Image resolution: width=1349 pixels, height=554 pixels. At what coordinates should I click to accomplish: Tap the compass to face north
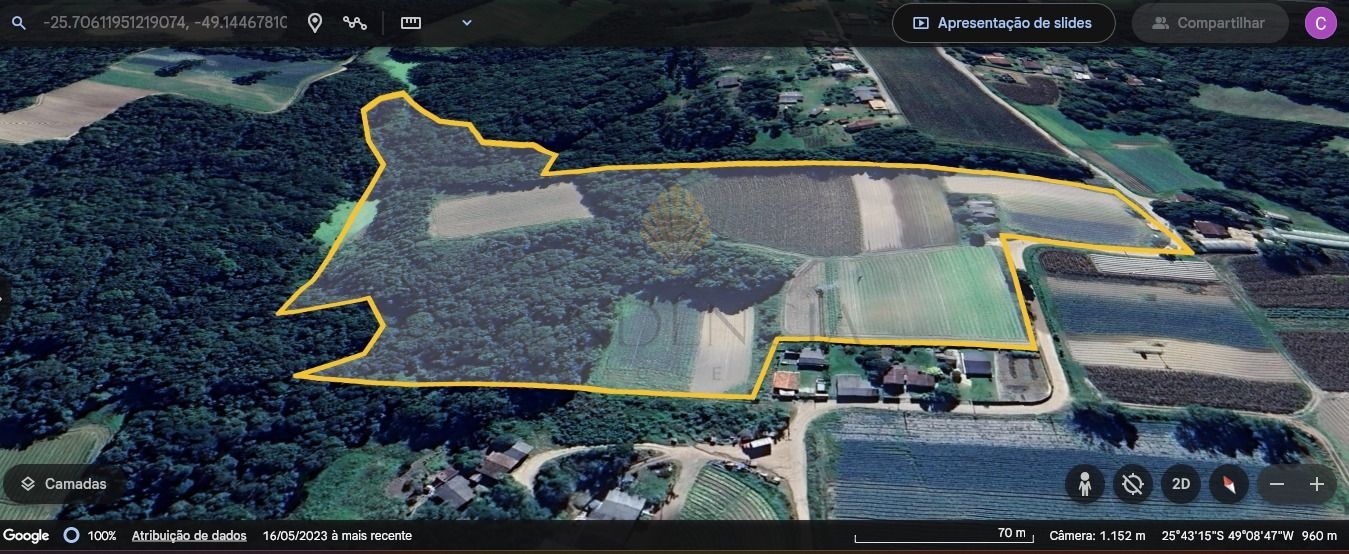[1228, 485]
